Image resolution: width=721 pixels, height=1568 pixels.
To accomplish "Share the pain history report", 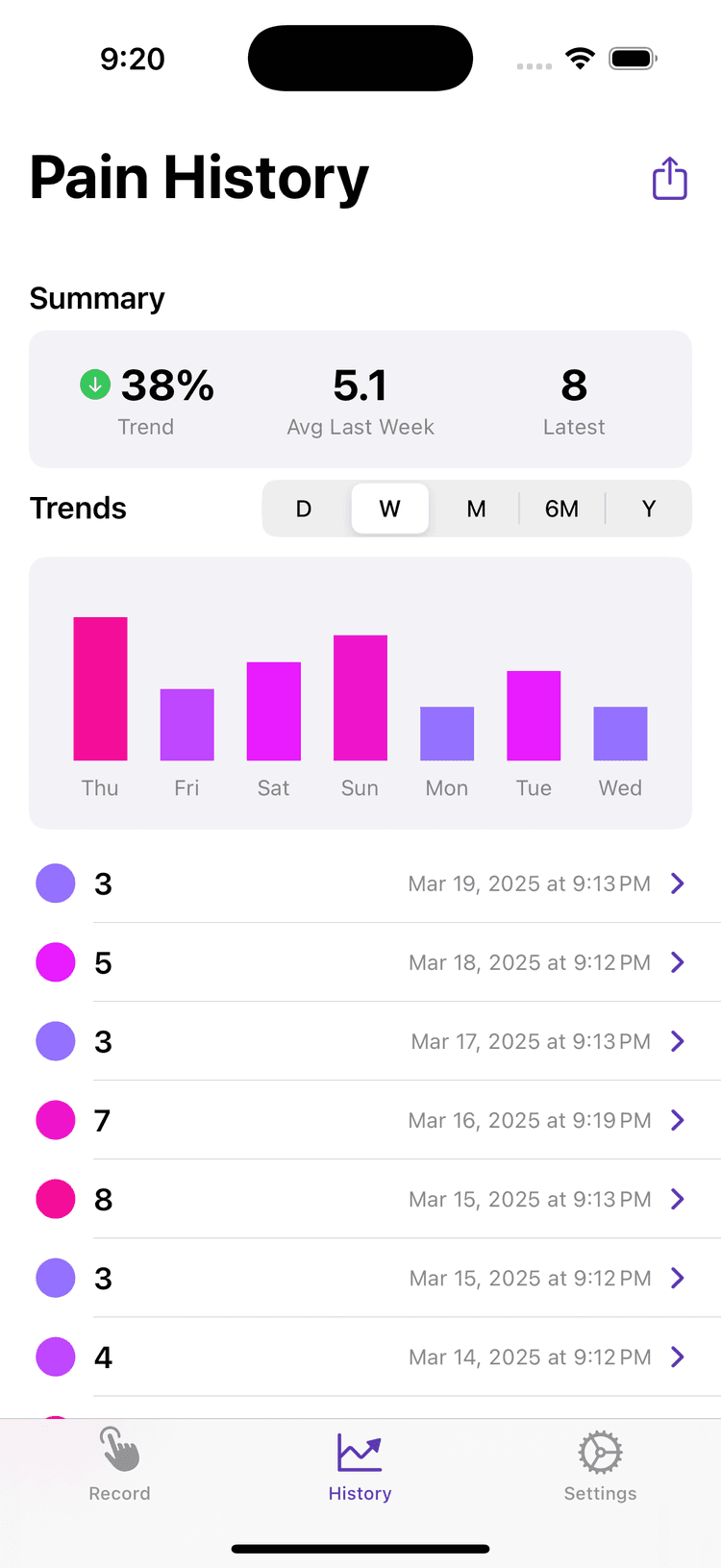I will 669,179.
